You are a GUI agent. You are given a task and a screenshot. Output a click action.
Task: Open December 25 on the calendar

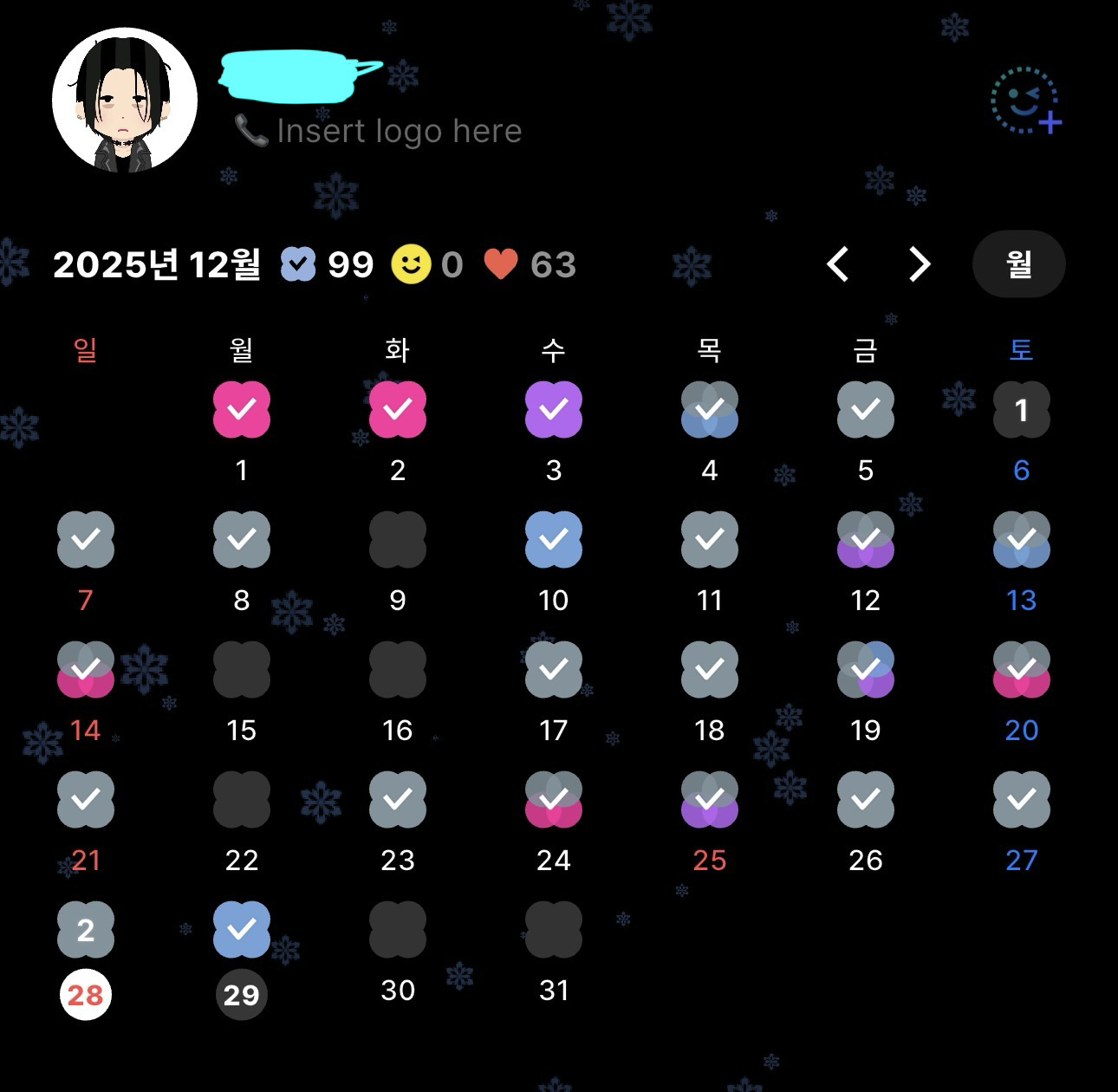coord(709,800)
